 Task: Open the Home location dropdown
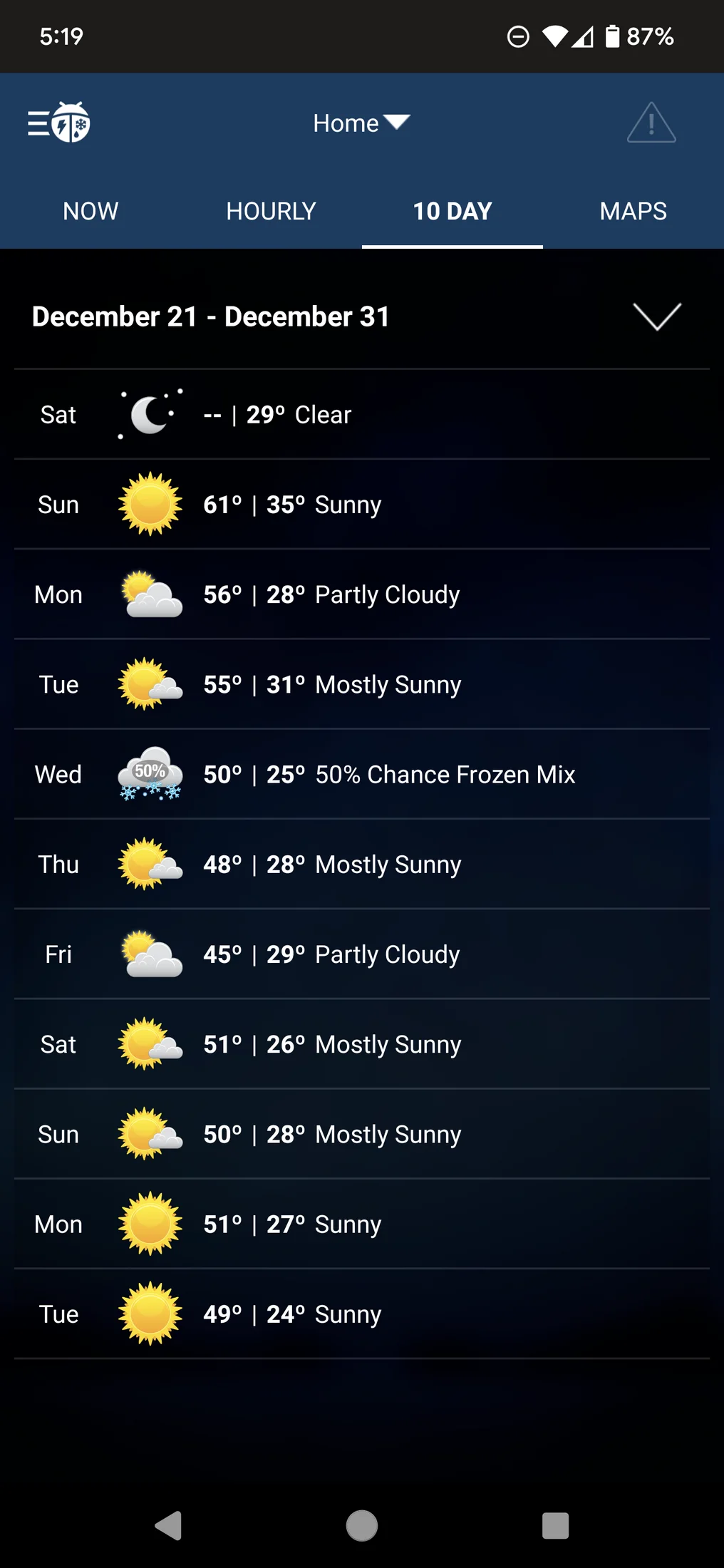click(x=361, y=123)
